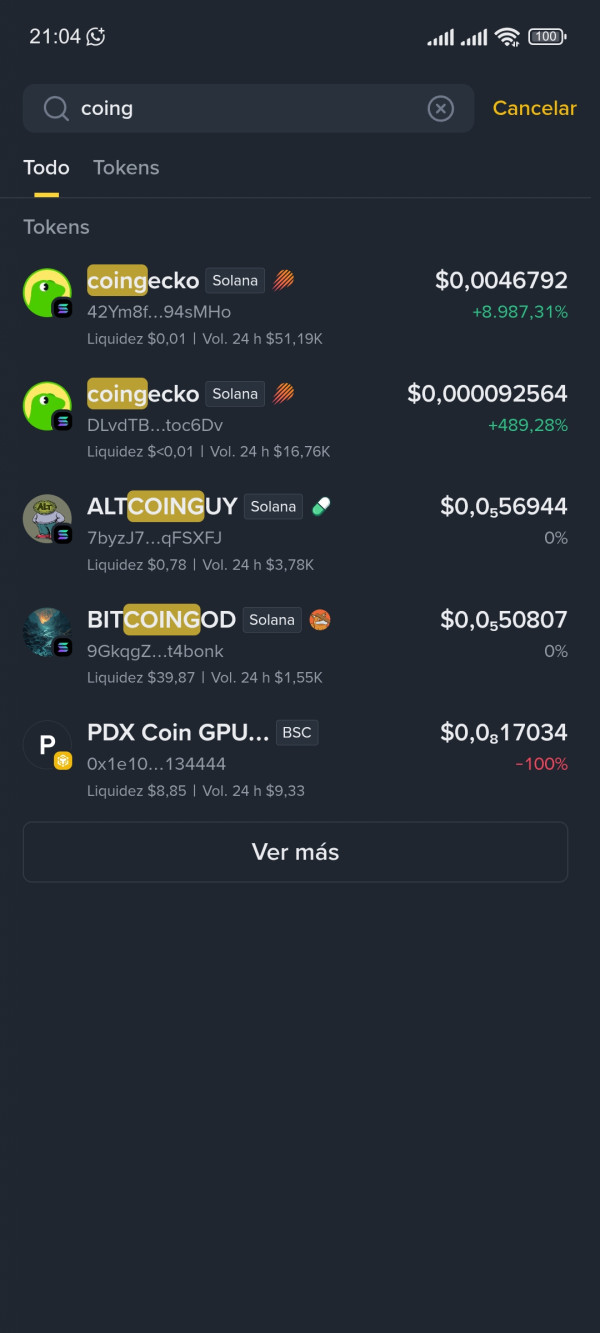The image size is (600, 1333).
Task: Tap Cancelar to exit search
Action: tap(534, 108)
